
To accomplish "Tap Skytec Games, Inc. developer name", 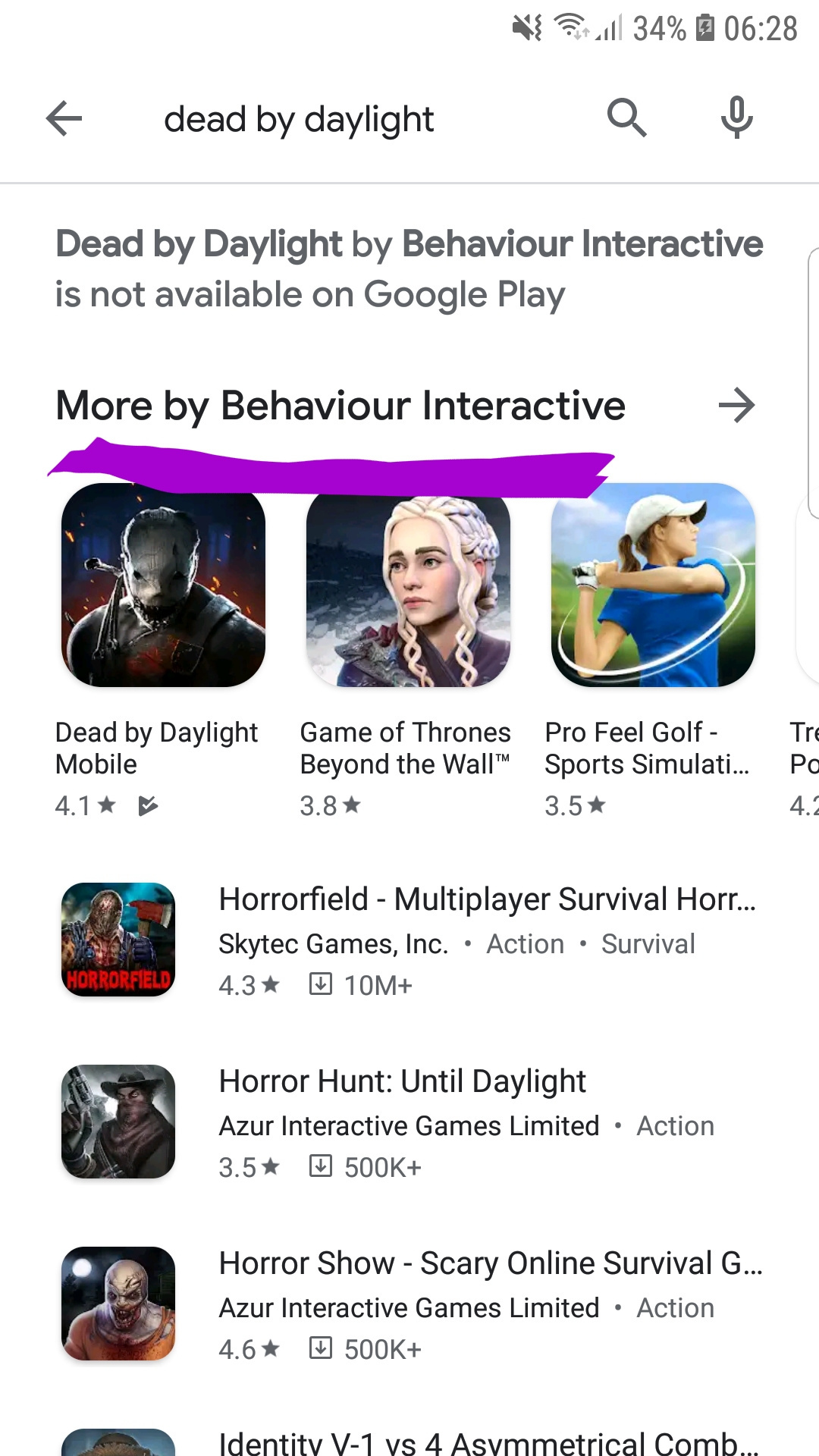I will 332,944.
